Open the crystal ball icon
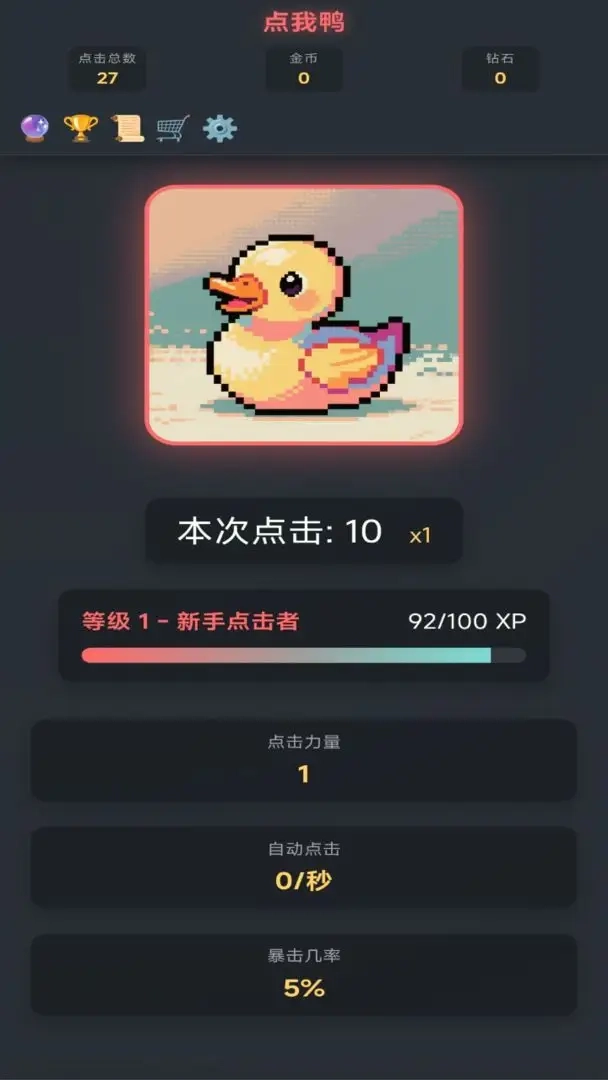608x1080 pixels. tap(35, 128)
